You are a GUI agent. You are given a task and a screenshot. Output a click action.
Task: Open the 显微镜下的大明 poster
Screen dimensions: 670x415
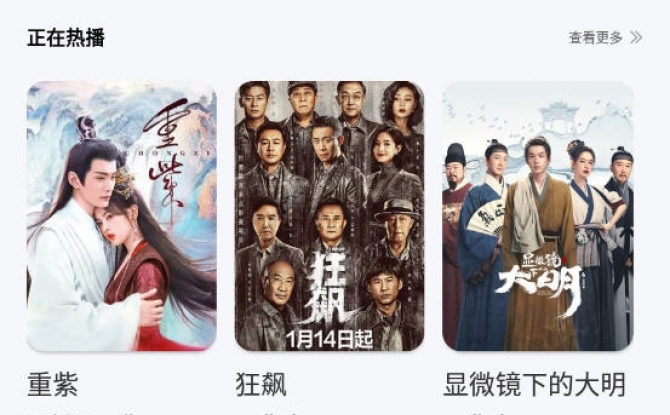click(x=538, y=216)
